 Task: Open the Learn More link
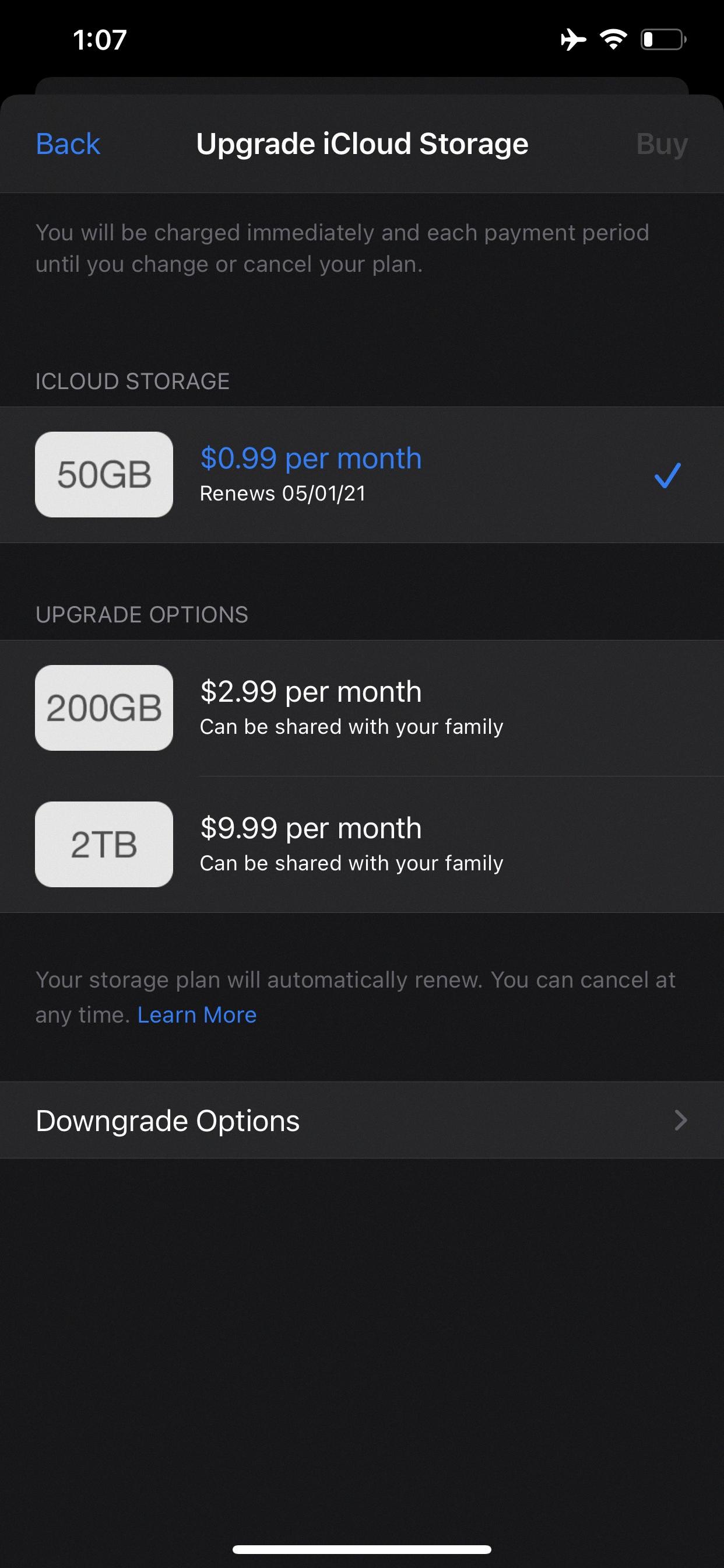197,1014
